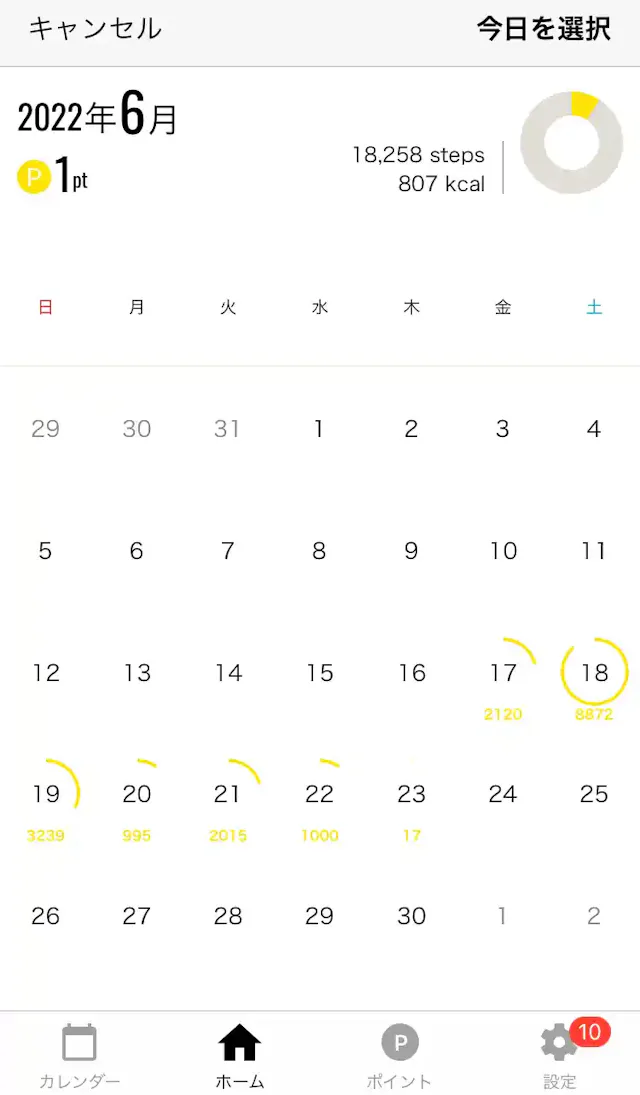Screen dimensions: 640x1095
Task: Go to the ホーム tab
Action: [x=240, y=1055]
